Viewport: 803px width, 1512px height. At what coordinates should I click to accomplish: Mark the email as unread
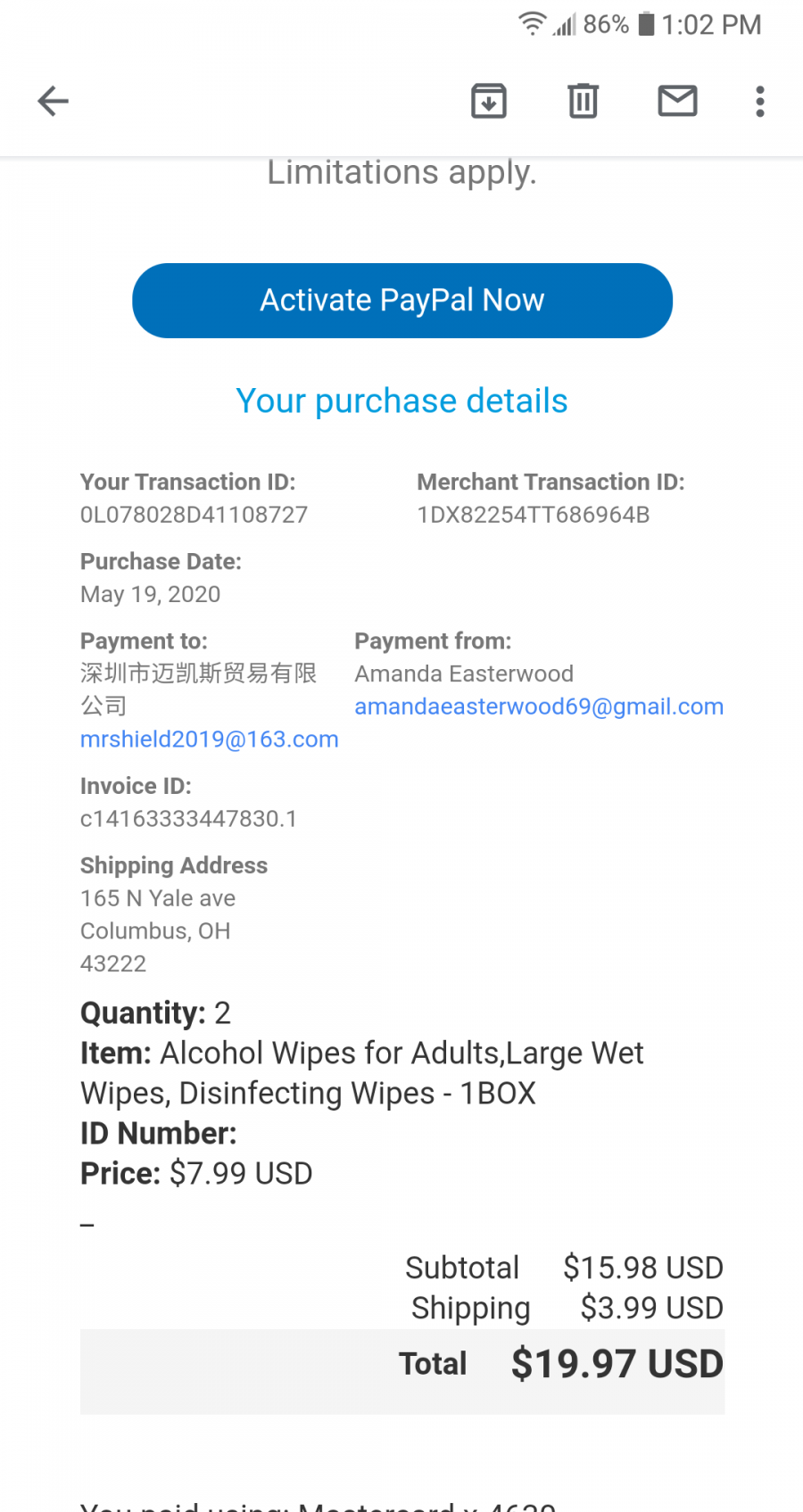(x=678, y=101)
